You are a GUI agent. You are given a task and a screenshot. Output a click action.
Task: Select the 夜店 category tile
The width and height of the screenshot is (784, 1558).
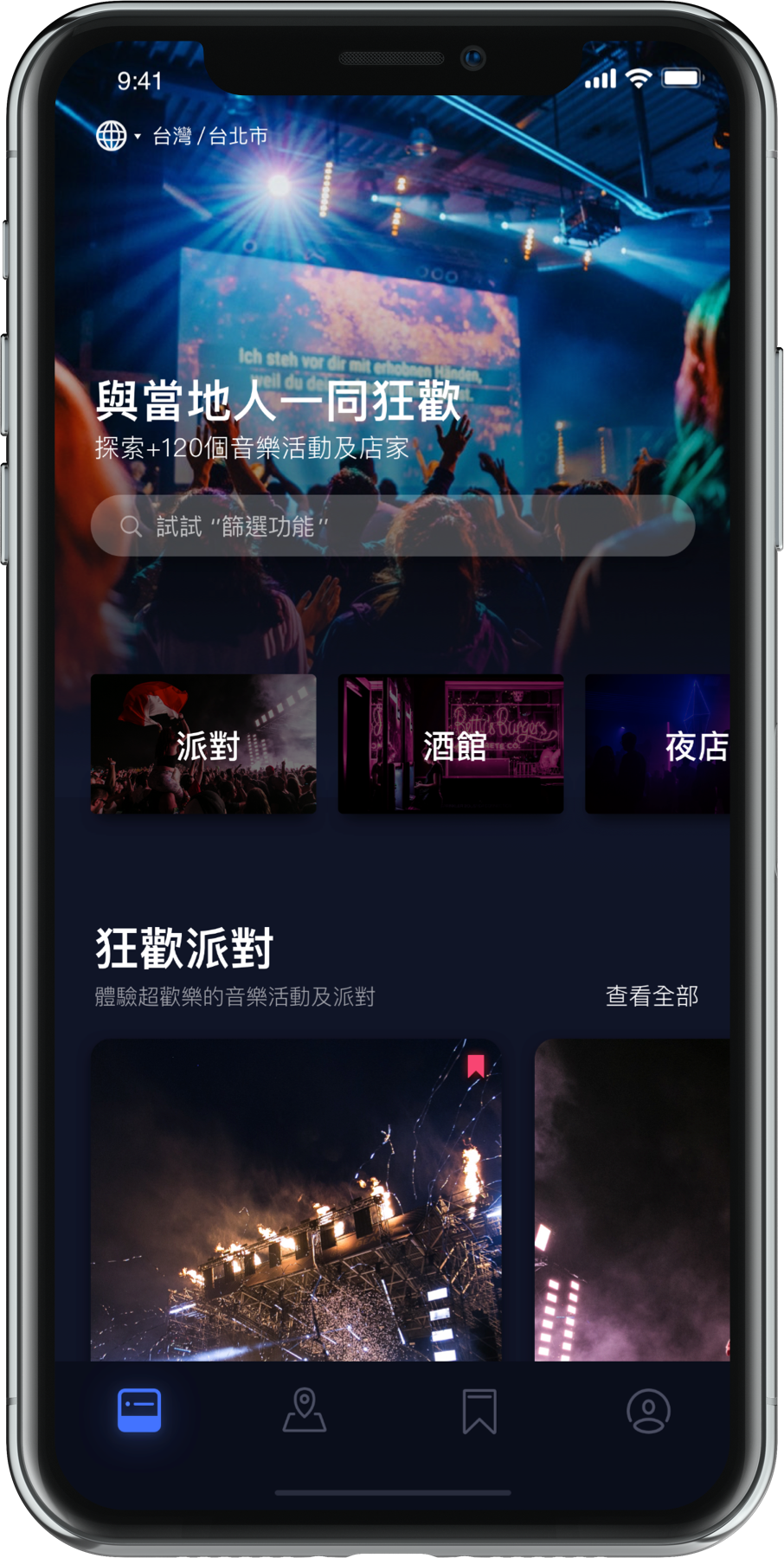tap(659, 744)
